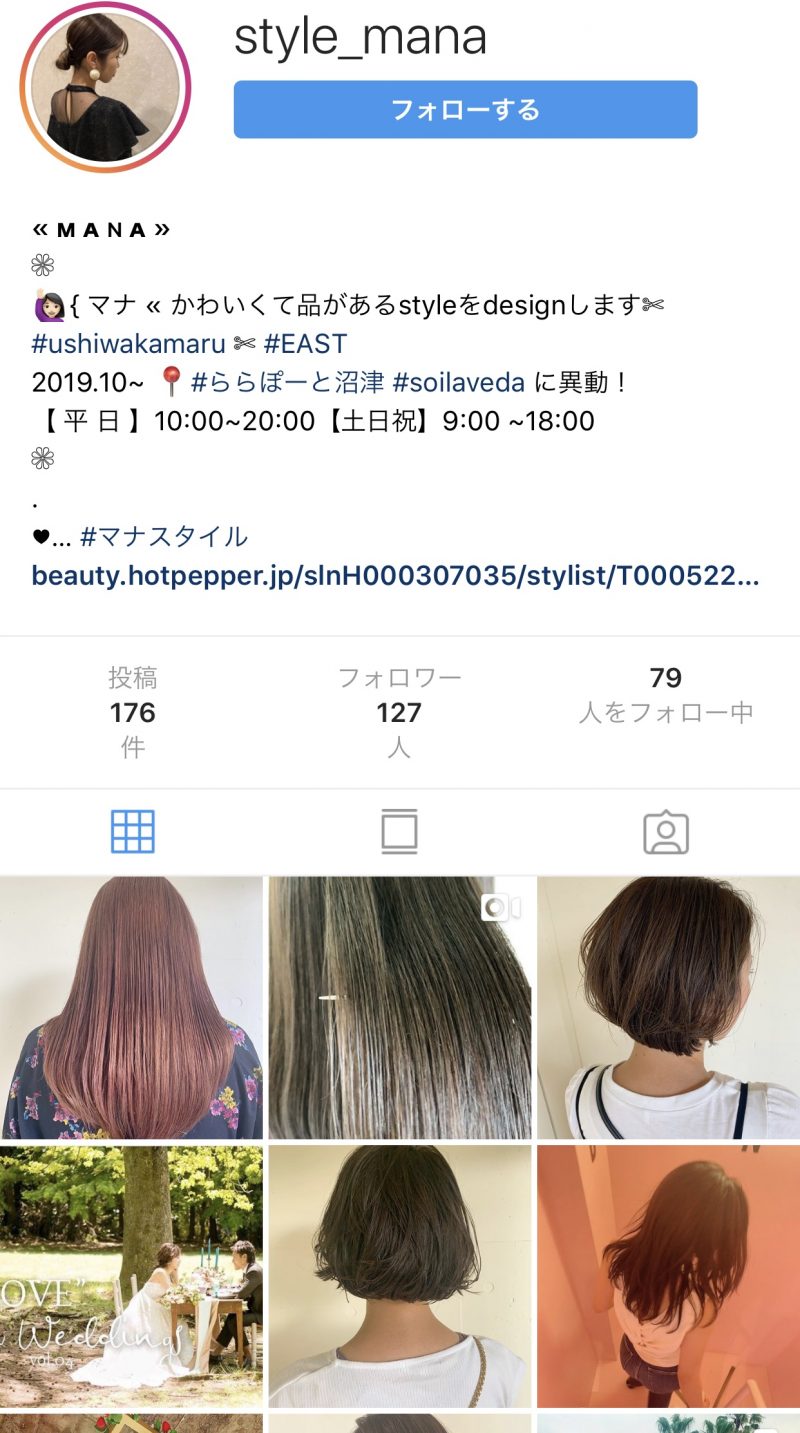Open the short bob with white shirt and suspenders post
This screenshot has width=800, height=1433.
point(668,1007)
